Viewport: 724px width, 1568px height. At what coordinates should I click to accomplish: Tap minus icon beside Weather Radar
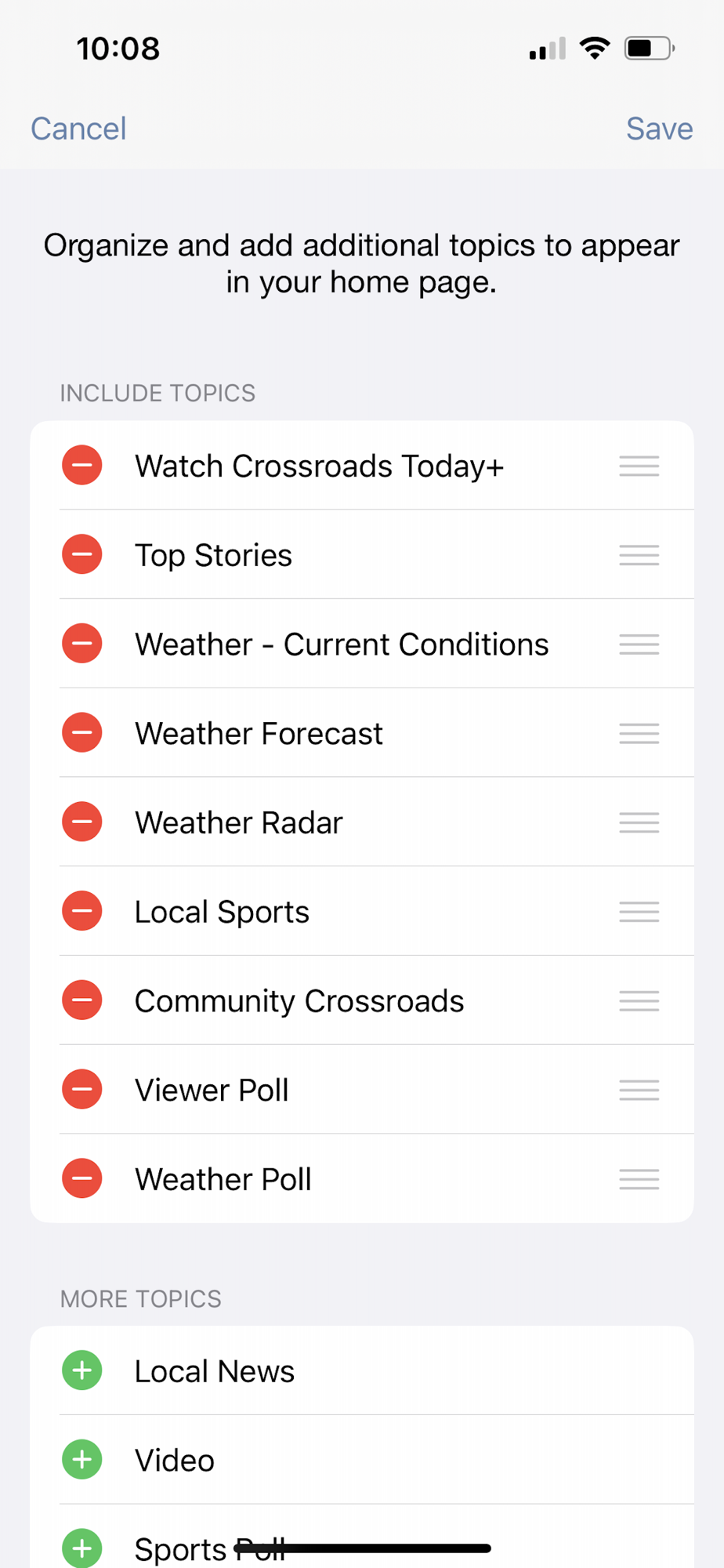coord(82,822)
